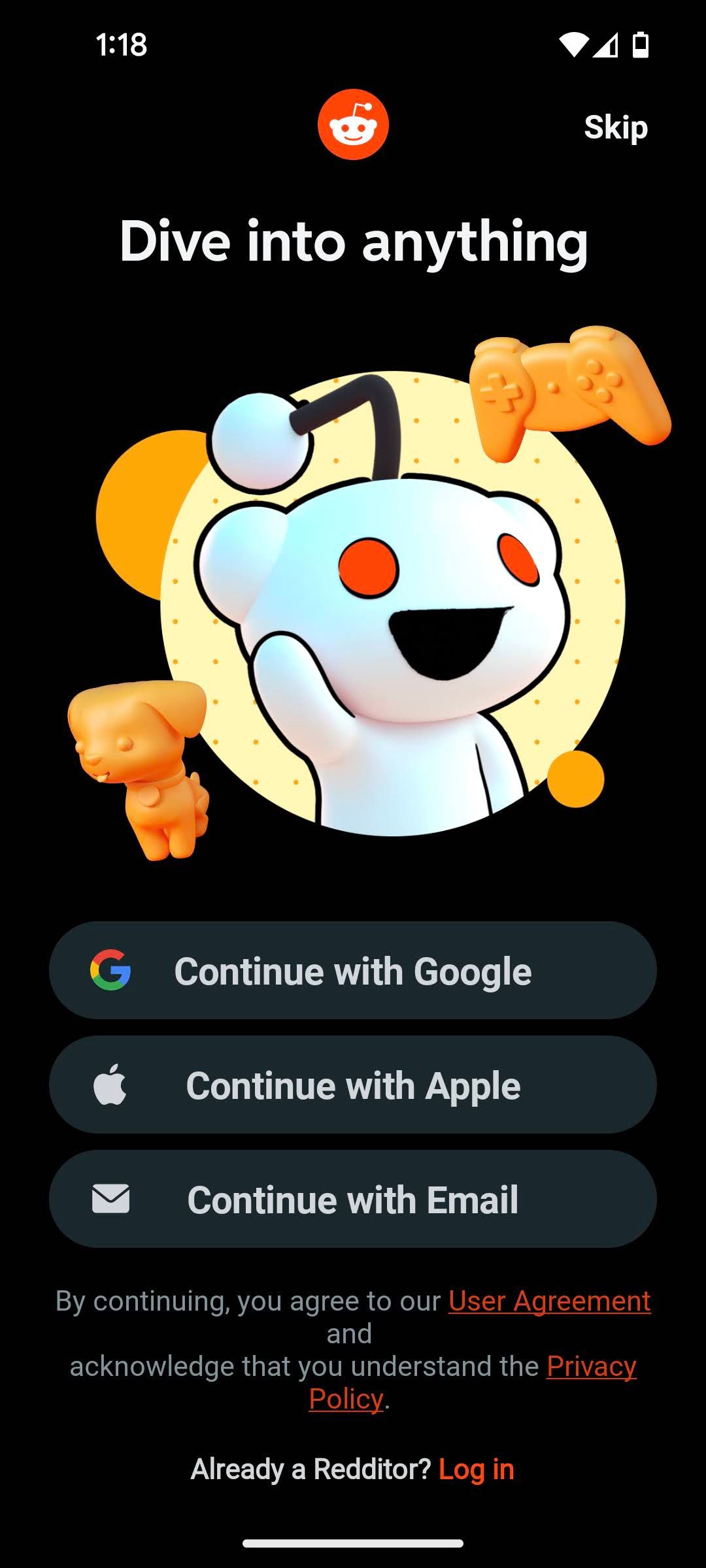
Task: Read the Privacy Policy
Action: coord(592,1366)
